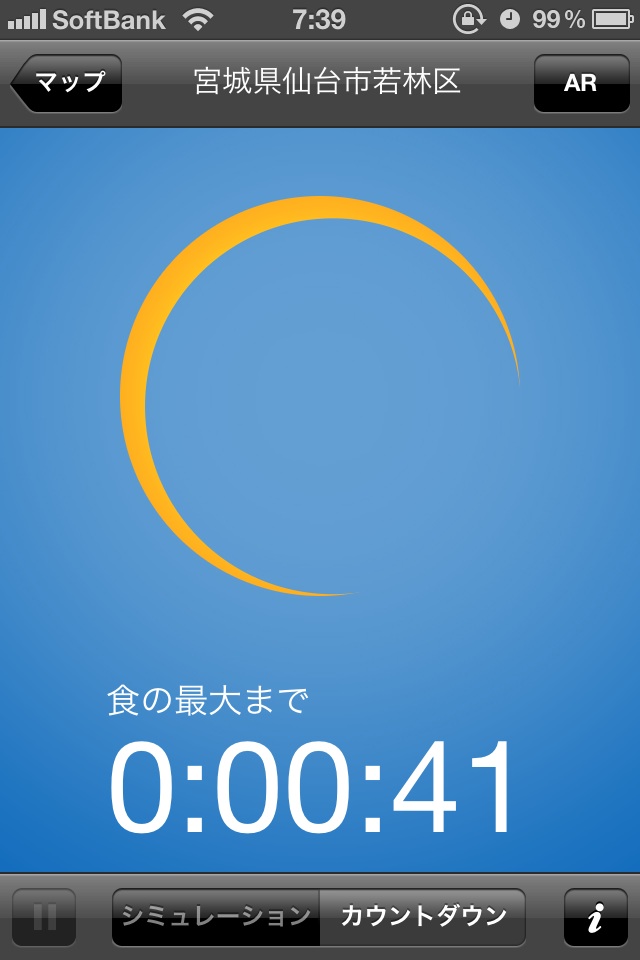
Task: Switch to シミュレーション mode
Action: [x=216, y=917]
